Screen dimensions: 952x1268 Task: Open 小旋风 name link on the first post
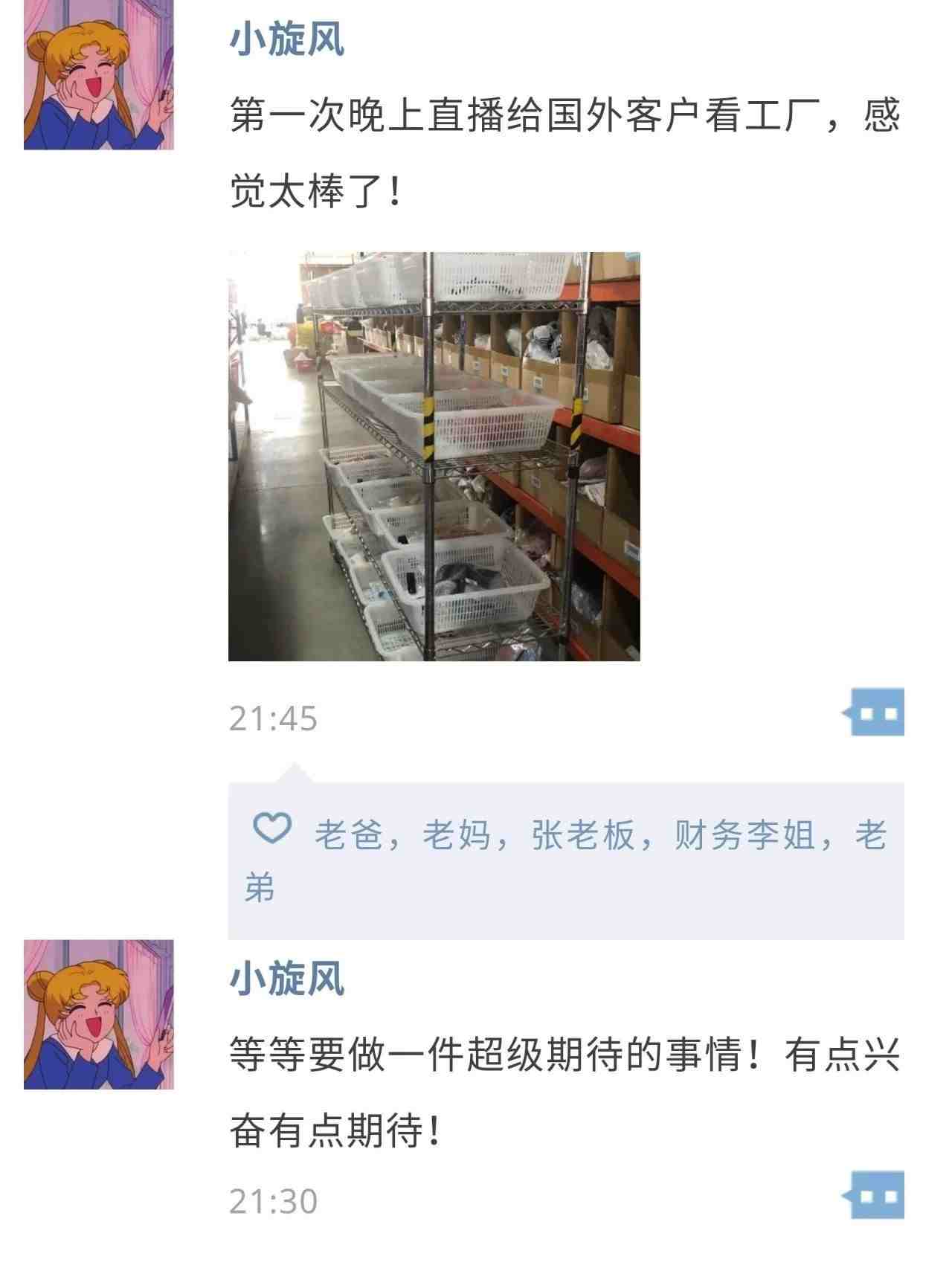(286, 39)
